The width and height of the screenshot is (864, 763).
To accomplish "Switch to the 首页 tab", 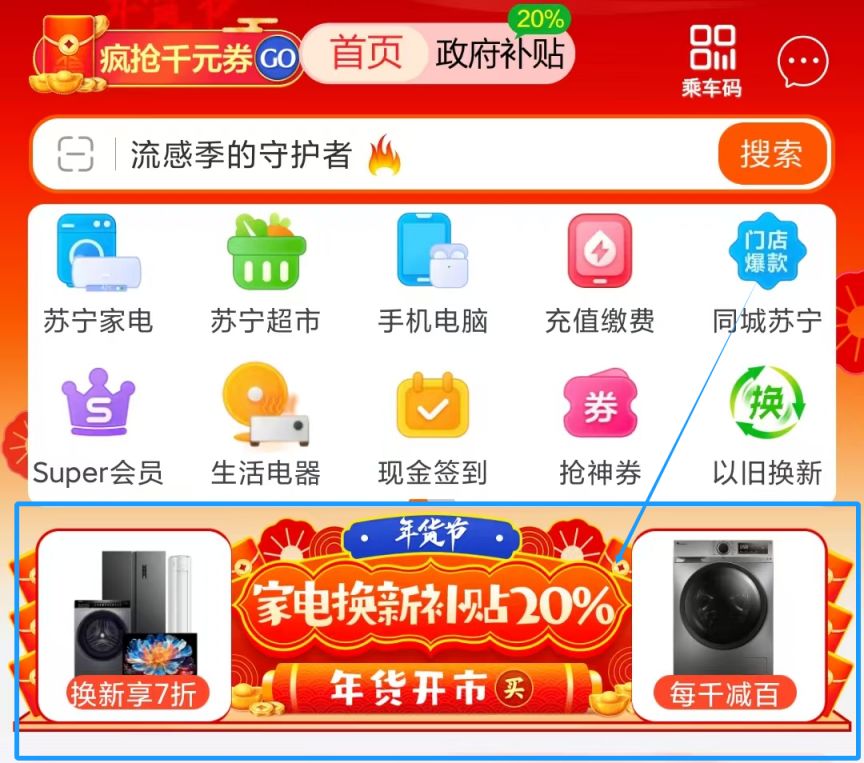I will point(367,53).
